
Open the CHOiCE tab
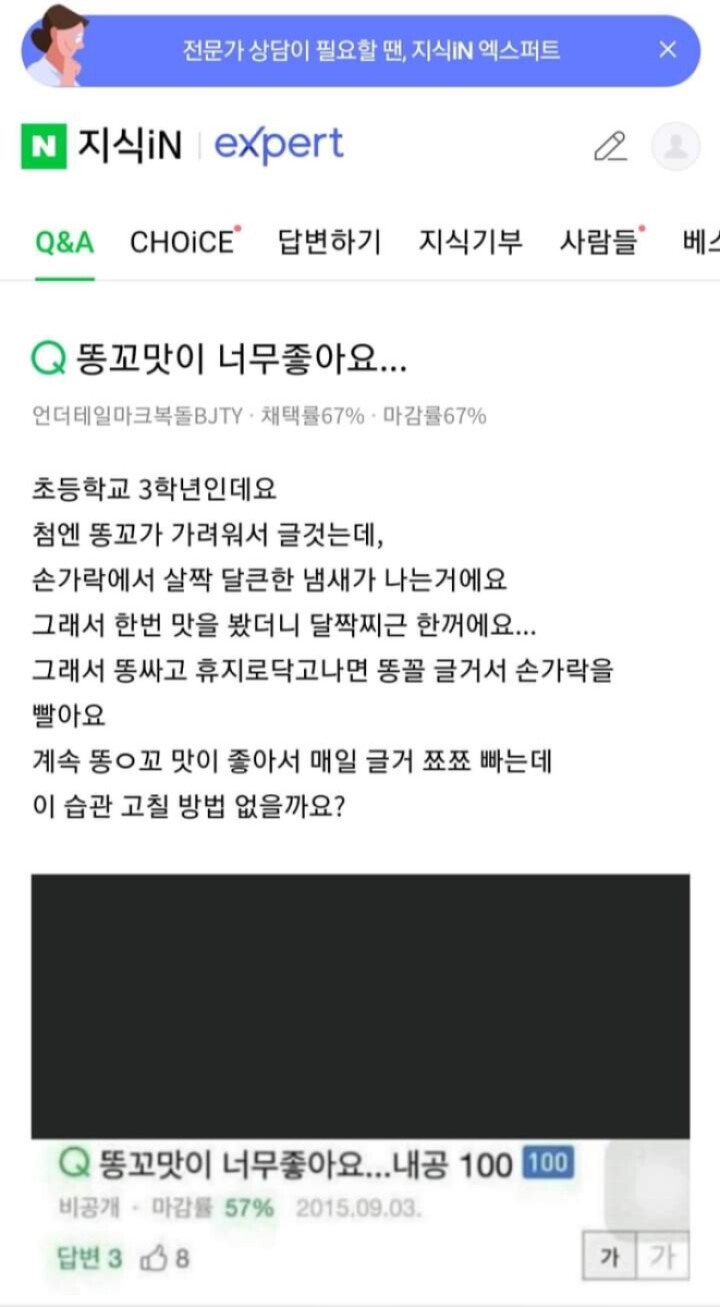[x=183, y=240]
